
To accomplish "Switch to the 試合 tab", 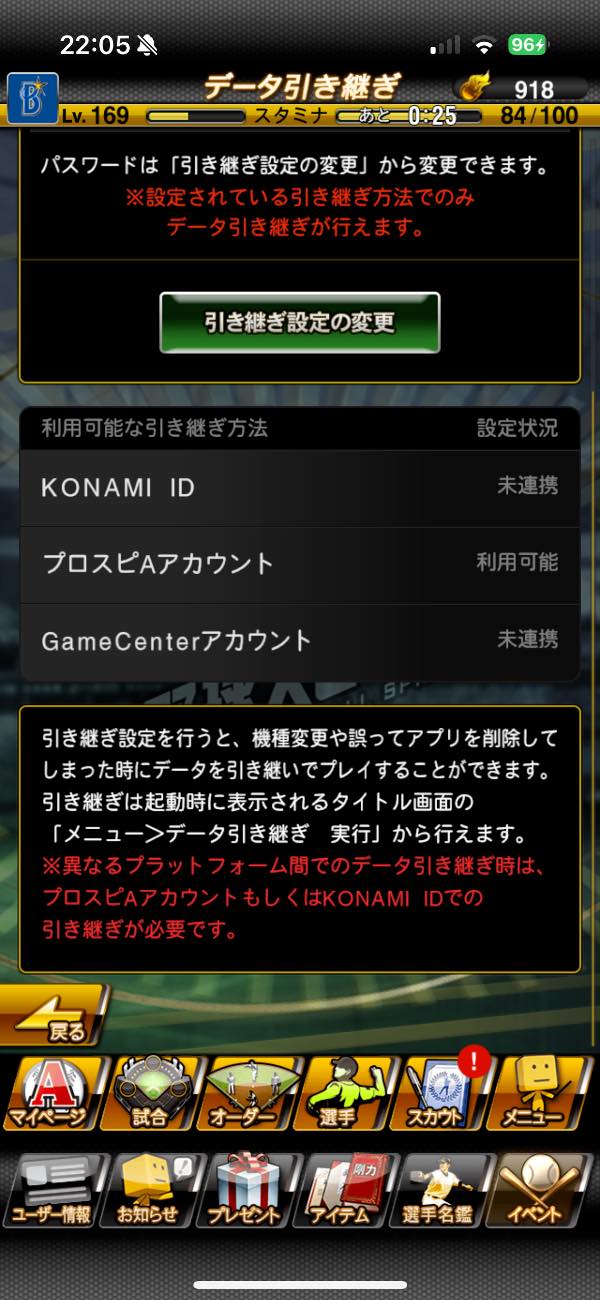I will tap(150, 1094).
